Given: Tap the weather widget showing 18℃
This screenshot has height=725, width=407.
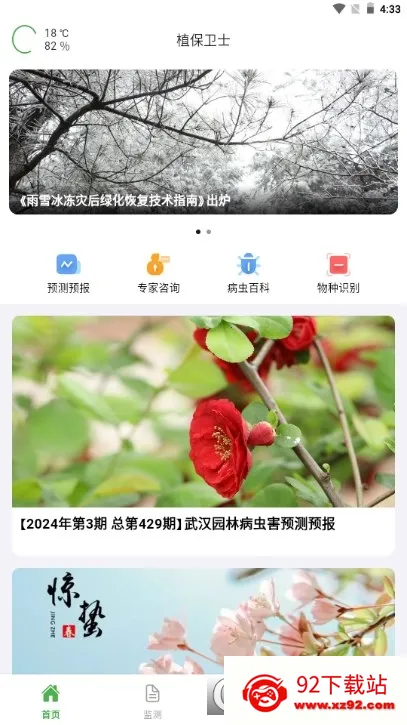Looking at the screenshot, I should (x=41, y=39).
